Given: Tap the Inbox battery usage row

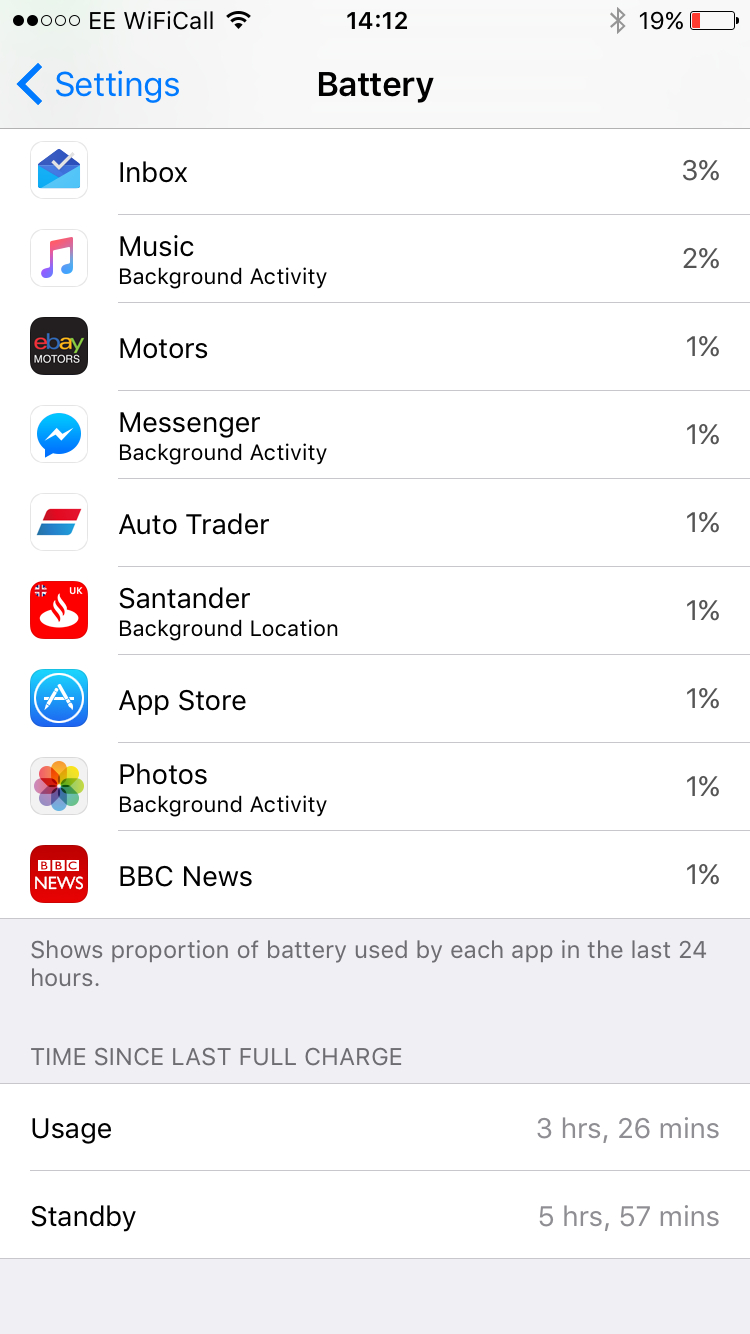Looking at the screenshot, I should 375,172.
